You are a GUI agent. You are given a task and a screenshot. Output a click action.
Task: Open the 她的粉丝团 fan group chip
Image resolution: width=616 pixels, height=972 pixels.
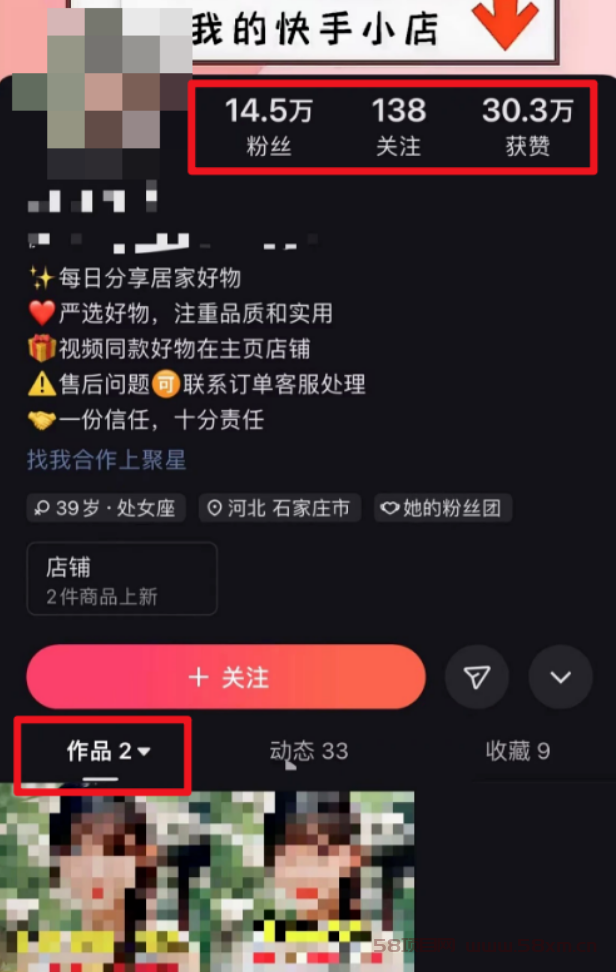pyautogui.click(x=443, y=508)
